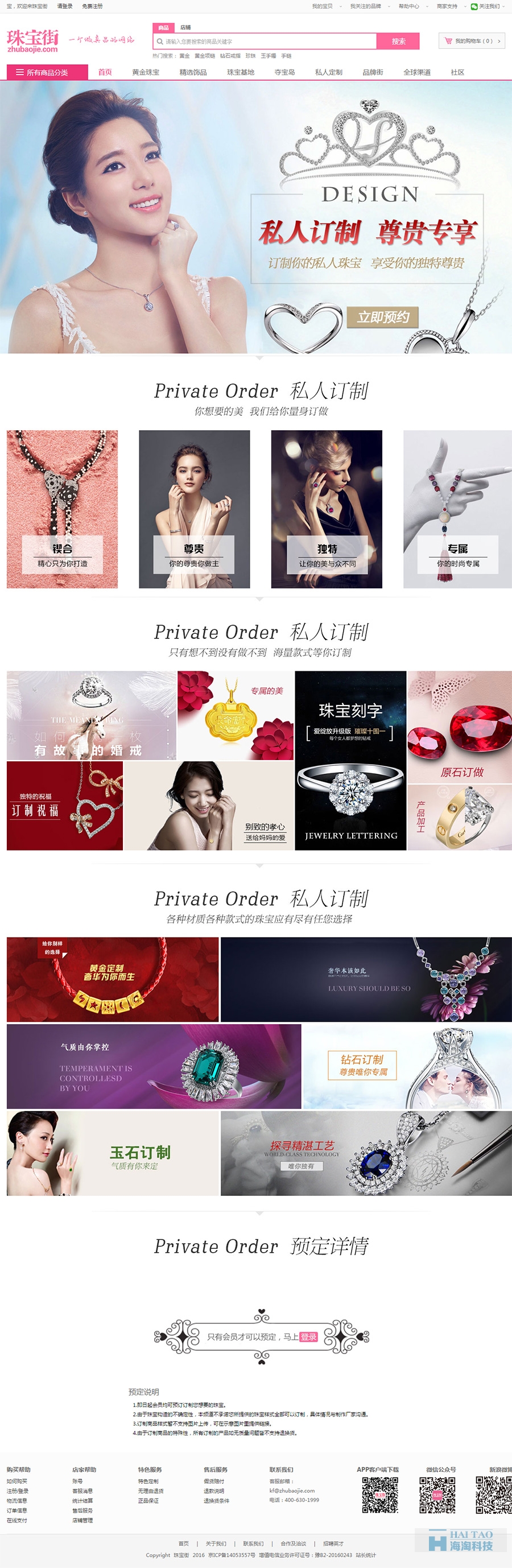The image size is (512, 1568).
Task: Go to 黄金珠宝 nav section
Action: coord(146,72)
